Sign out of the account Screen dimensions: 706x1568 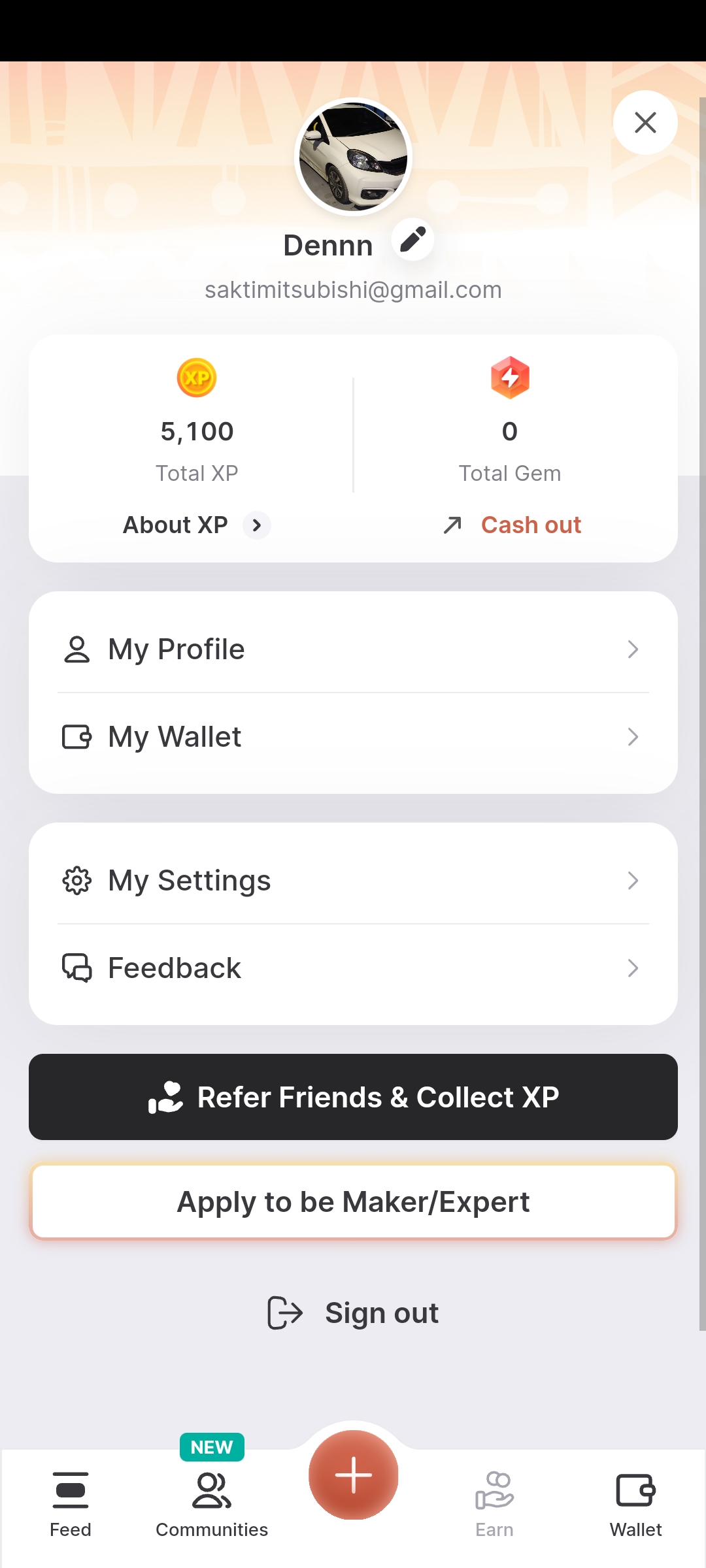[353, 1313]
